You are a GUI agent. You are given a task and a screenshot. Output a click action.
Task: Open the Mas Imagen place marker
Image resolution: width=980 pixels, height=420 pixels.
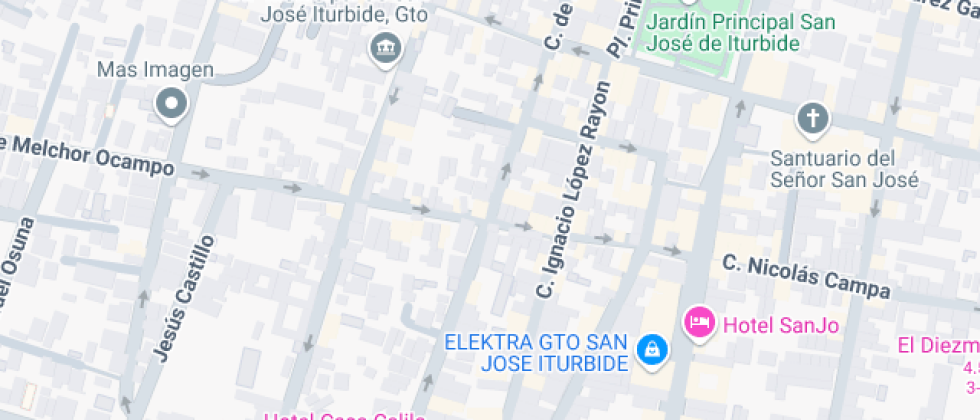[171, 103]
